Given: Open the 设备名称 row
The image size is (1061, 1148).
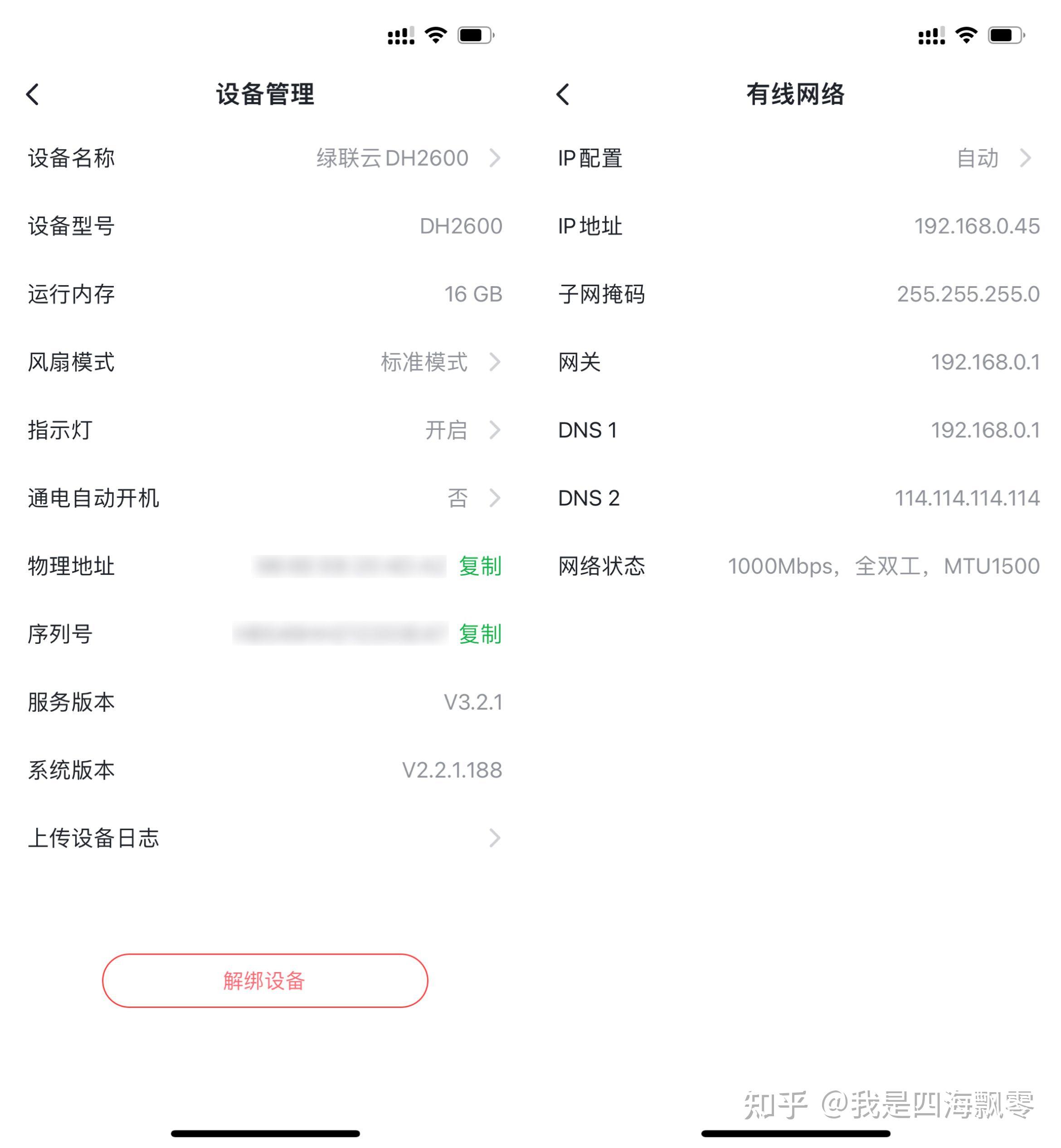Looking at the screenshot, I should (x=264, y=158).
